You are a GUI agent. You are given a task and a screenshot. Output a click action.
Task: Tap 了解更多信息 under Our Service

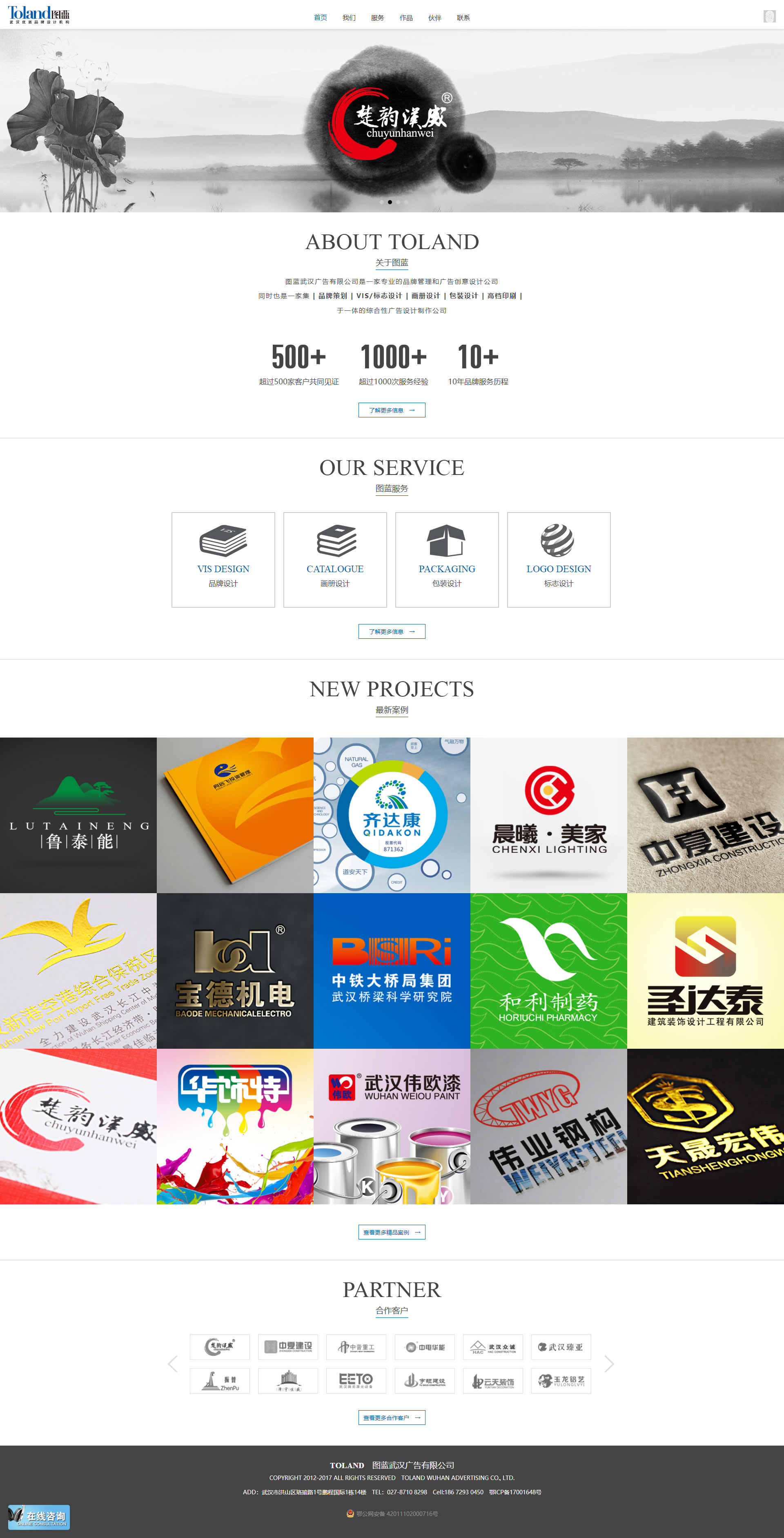point(392,631)
